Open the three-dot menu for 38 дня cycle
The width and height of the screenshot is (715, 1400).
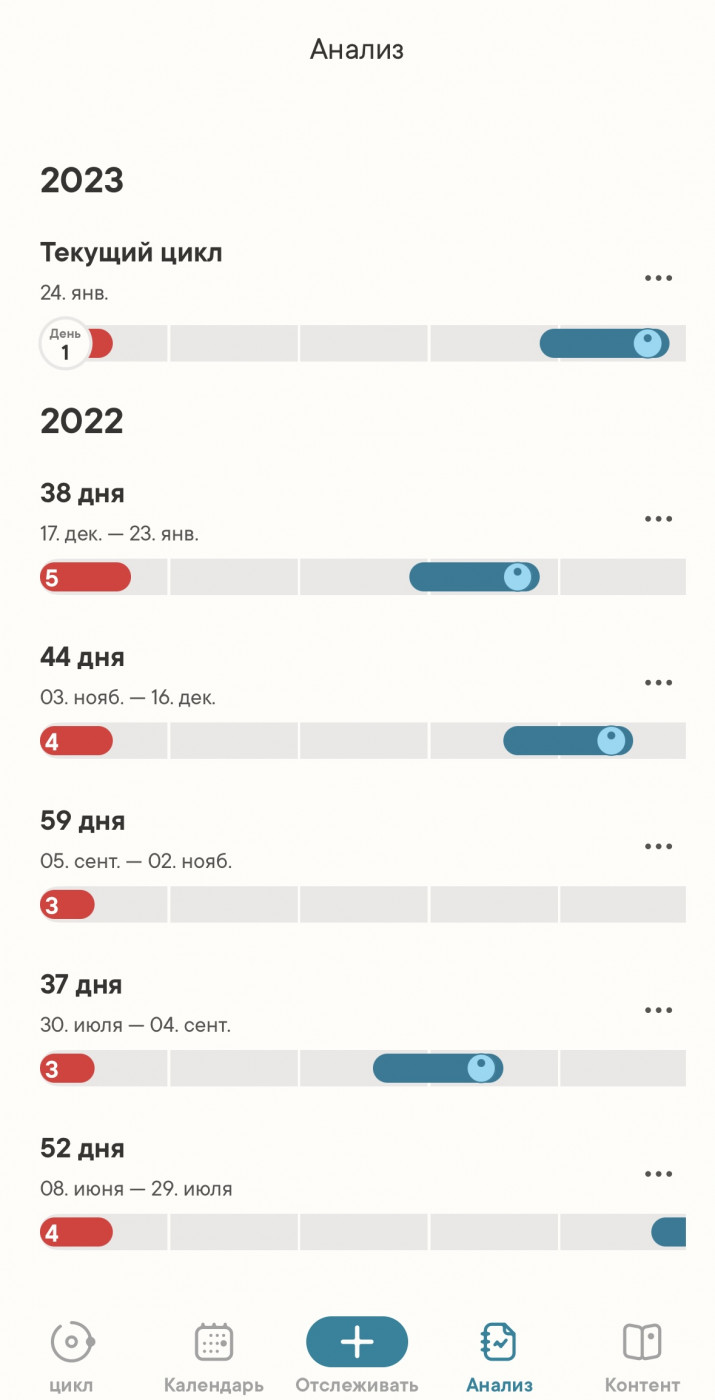[658, 519]
